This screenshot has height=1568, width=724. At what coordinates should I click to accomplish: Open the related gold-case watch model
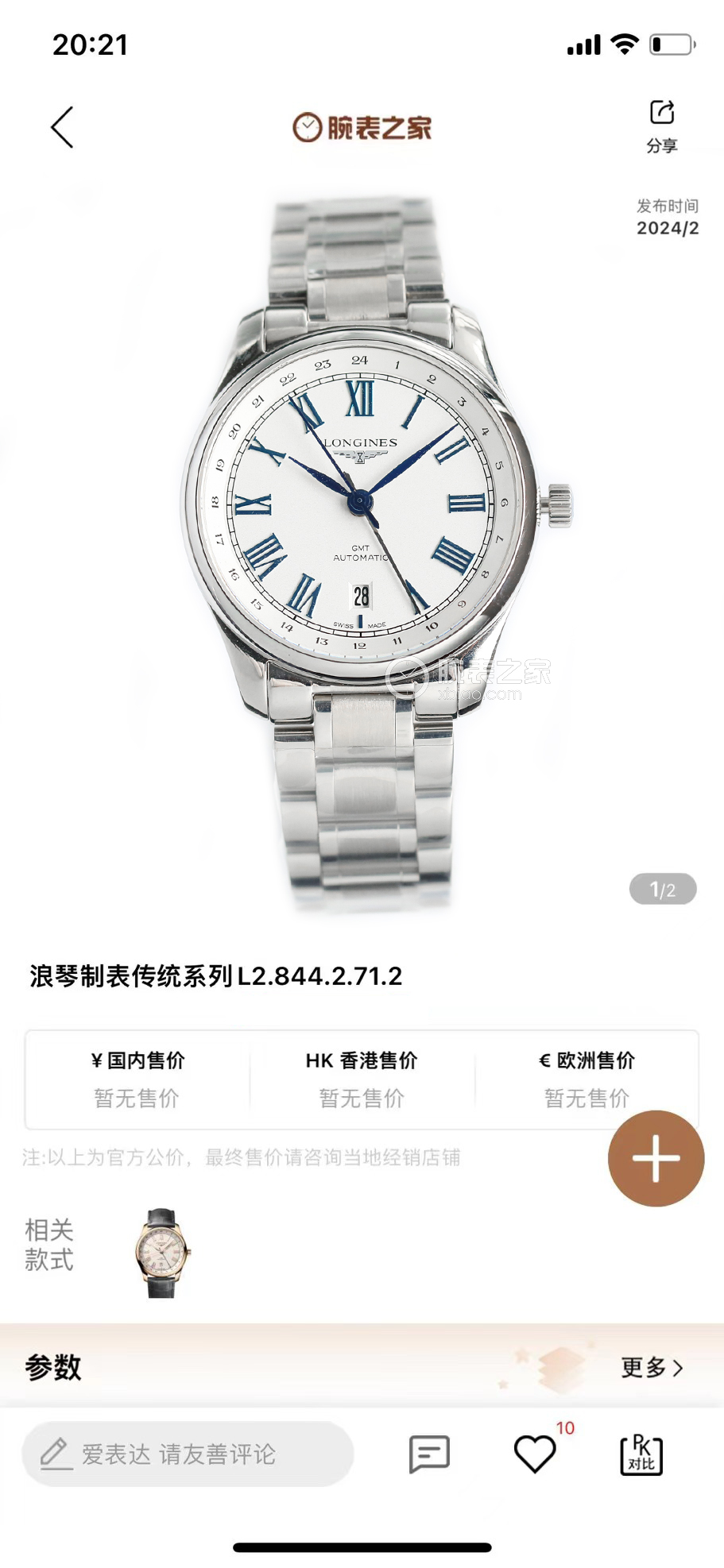point(162,1253)
